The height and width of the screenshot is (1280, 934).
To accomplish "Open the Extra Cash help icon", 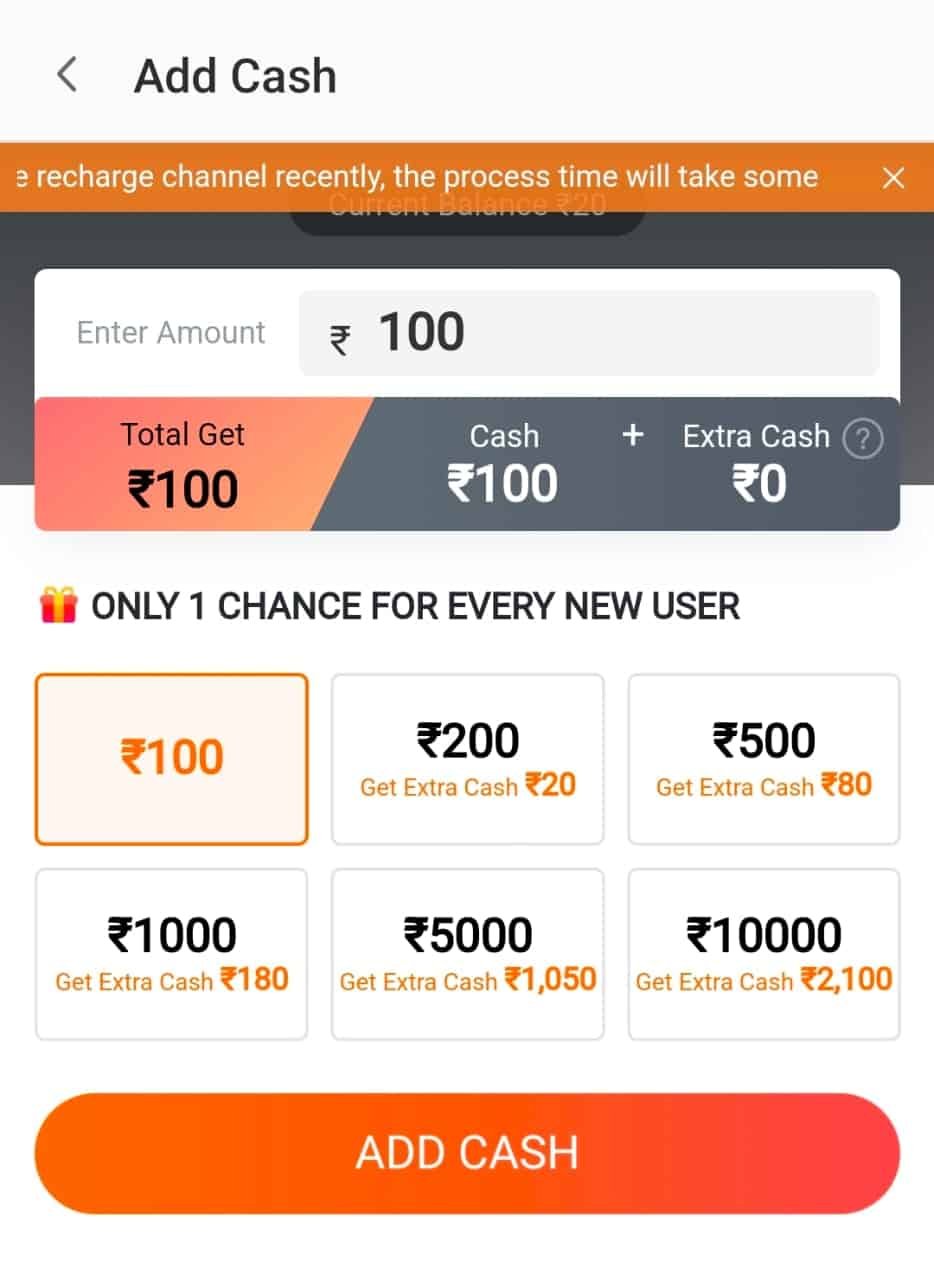I will pyautogui.click(x=863, y=439).
